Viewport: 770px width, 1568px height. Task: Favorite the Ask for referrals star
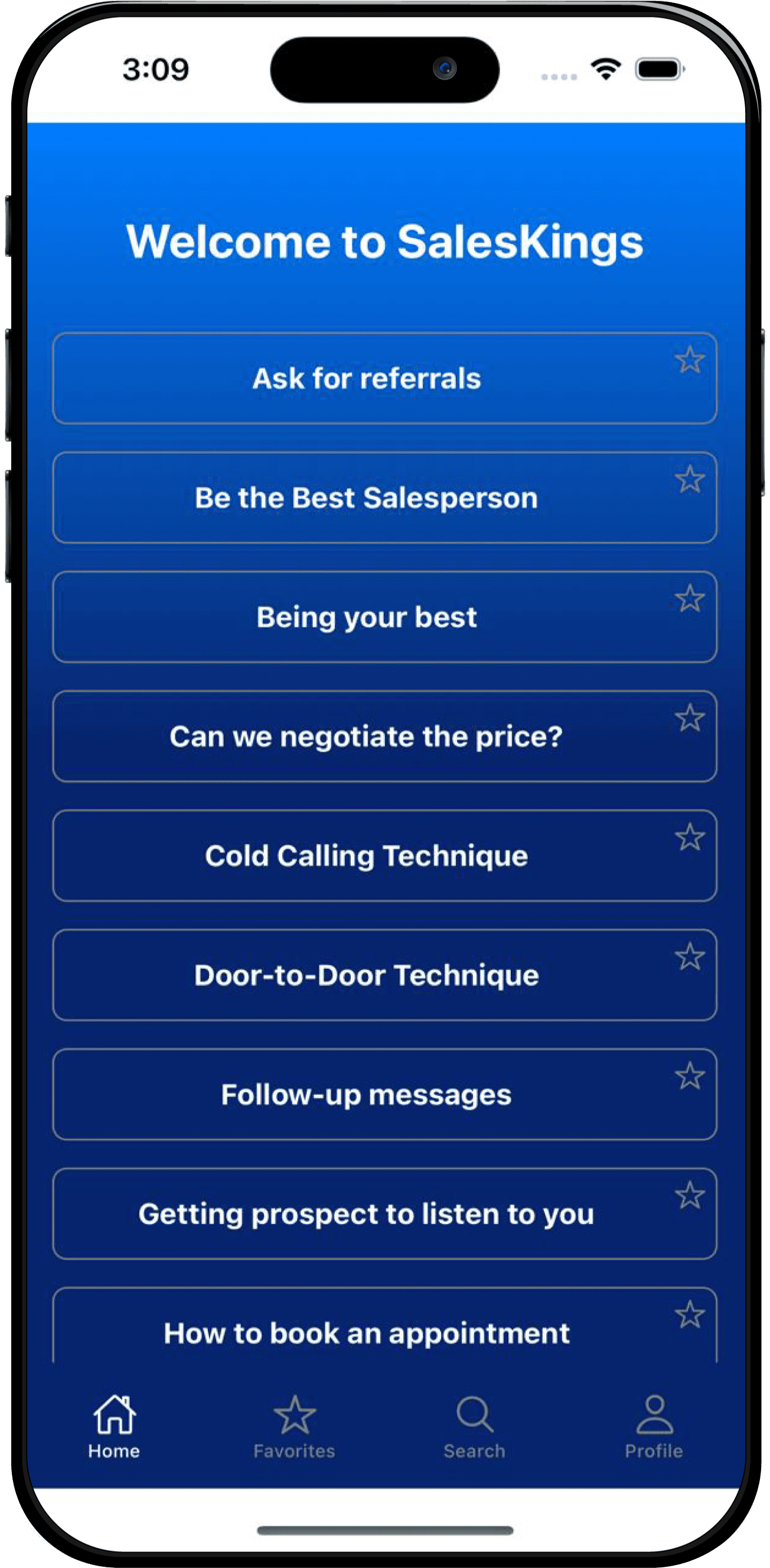(x=690, y=359)
